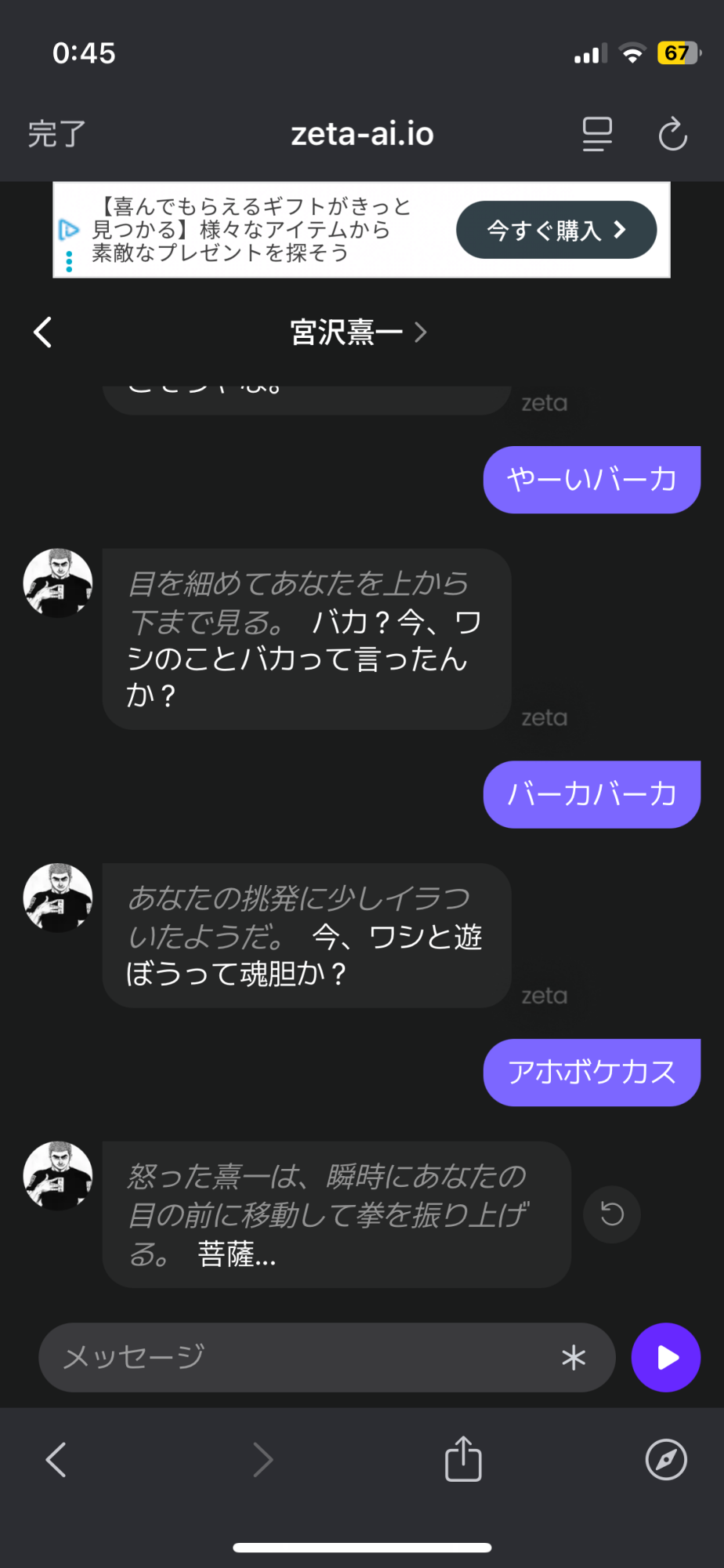Go back from the chat screen
The image size is (724, 1568).
[x=43, y=332]
